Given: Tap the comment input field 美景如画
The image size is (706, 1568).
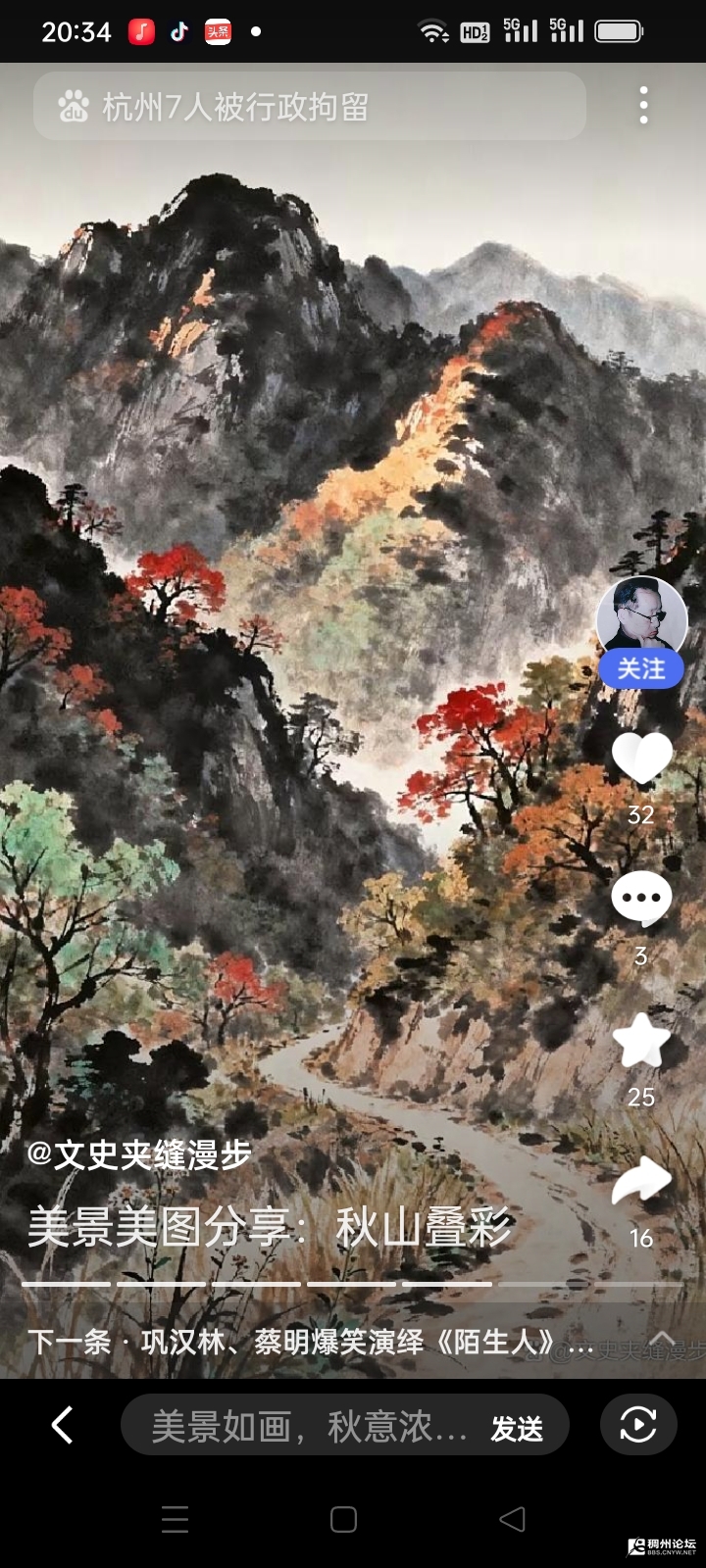Looking at the screenshot, I should pos(304,1427).
